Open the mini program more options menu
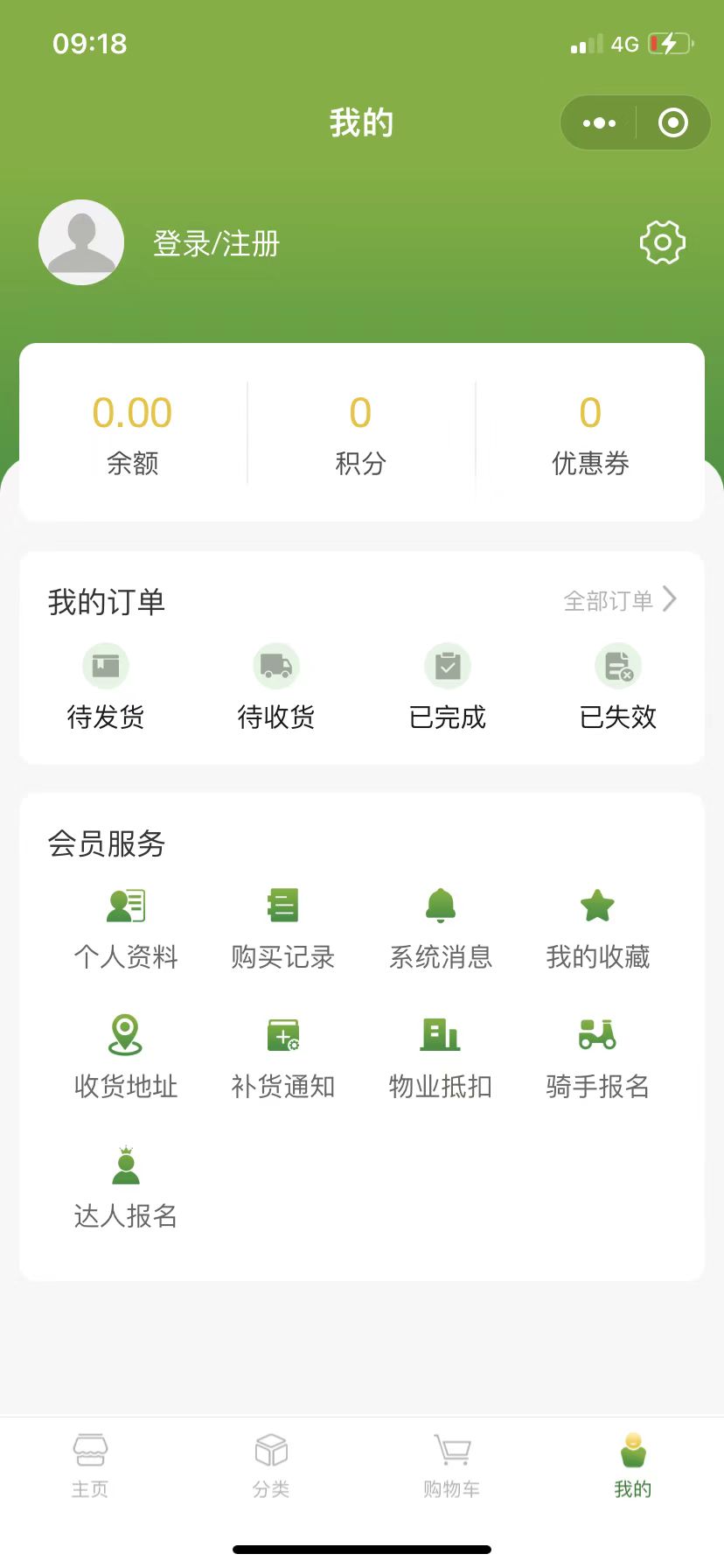 point(599,123)
